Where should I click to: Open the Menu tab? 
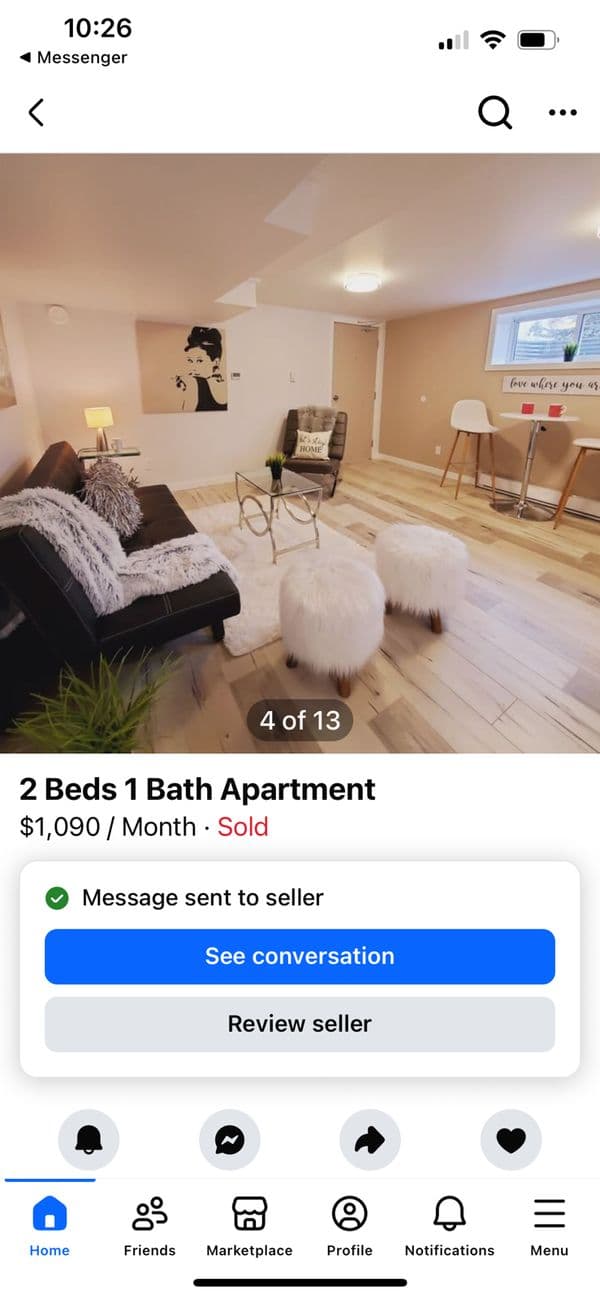click(x=549, y=1227)
